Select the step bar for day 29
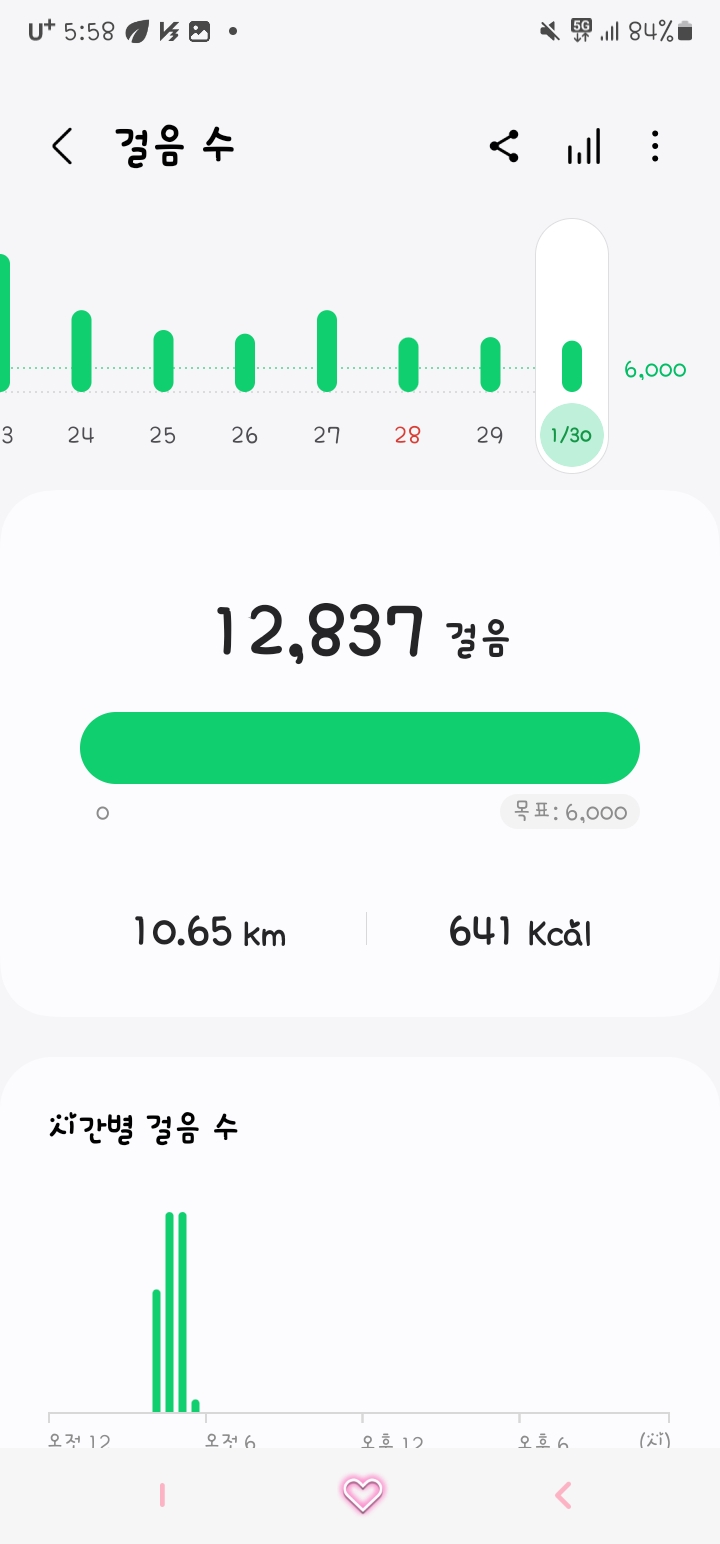The image size is (720, 1544). tap(490, 364)
